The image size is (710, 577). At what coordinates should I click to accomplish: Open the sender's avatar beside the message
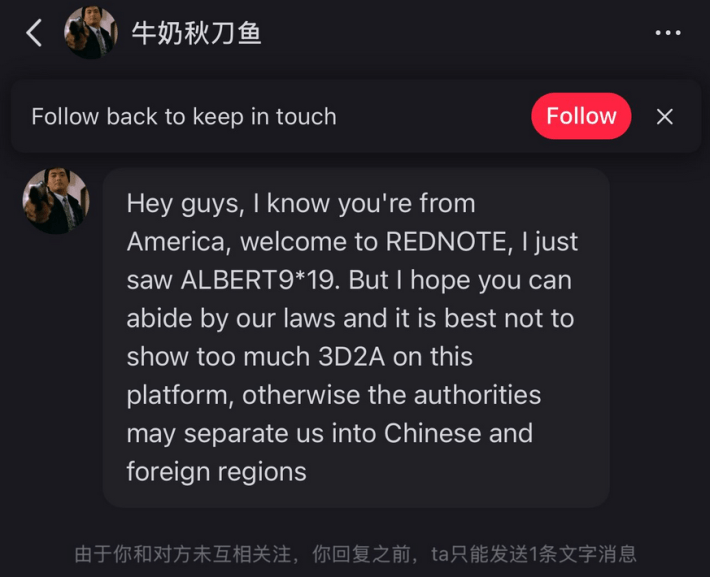pos(56,200)
